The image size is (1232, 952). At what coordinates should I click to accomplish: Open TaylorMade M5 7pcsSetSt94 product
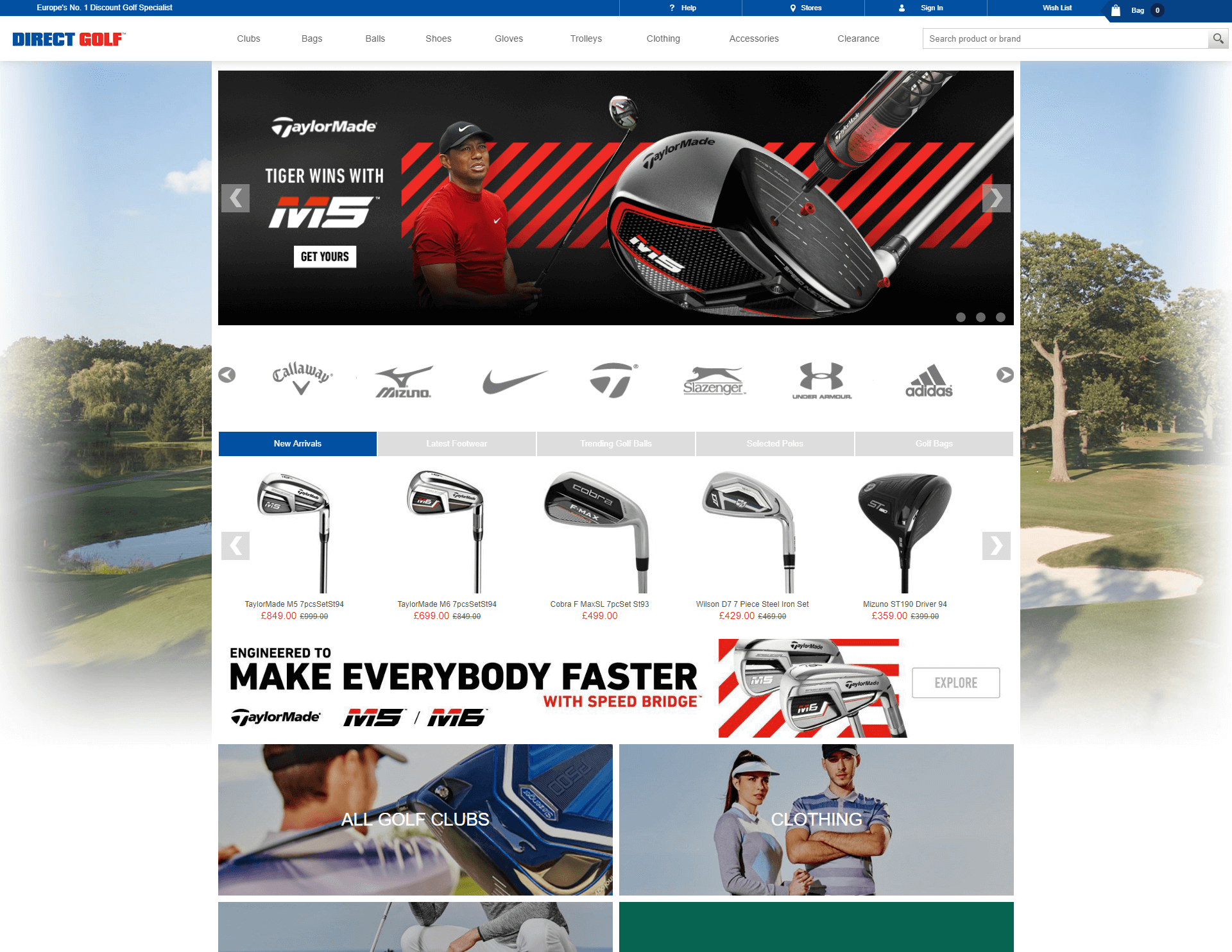pos(294,604)
